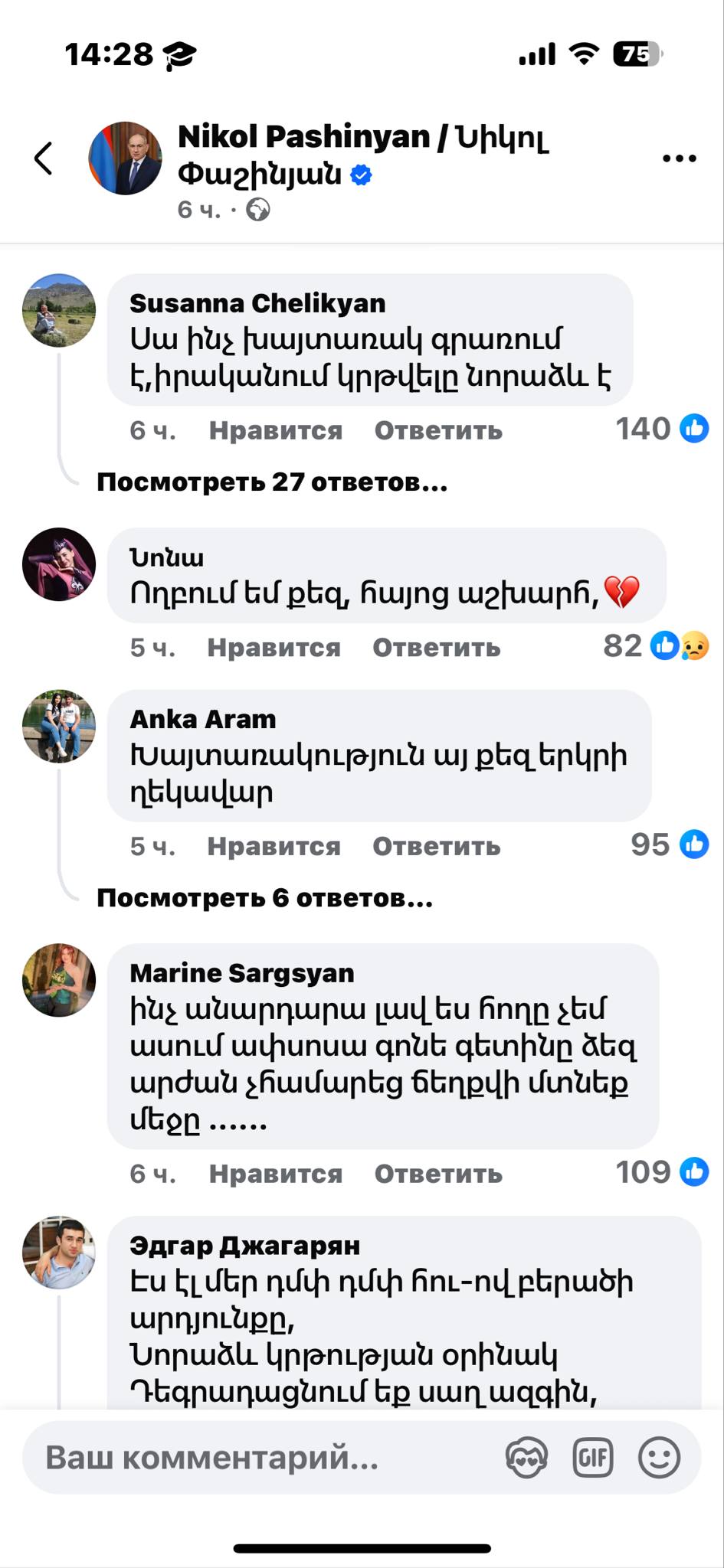Open the three-dot overflow menu
The height and width of the screenshot is (1568, 724).
[x=679, y=158]
